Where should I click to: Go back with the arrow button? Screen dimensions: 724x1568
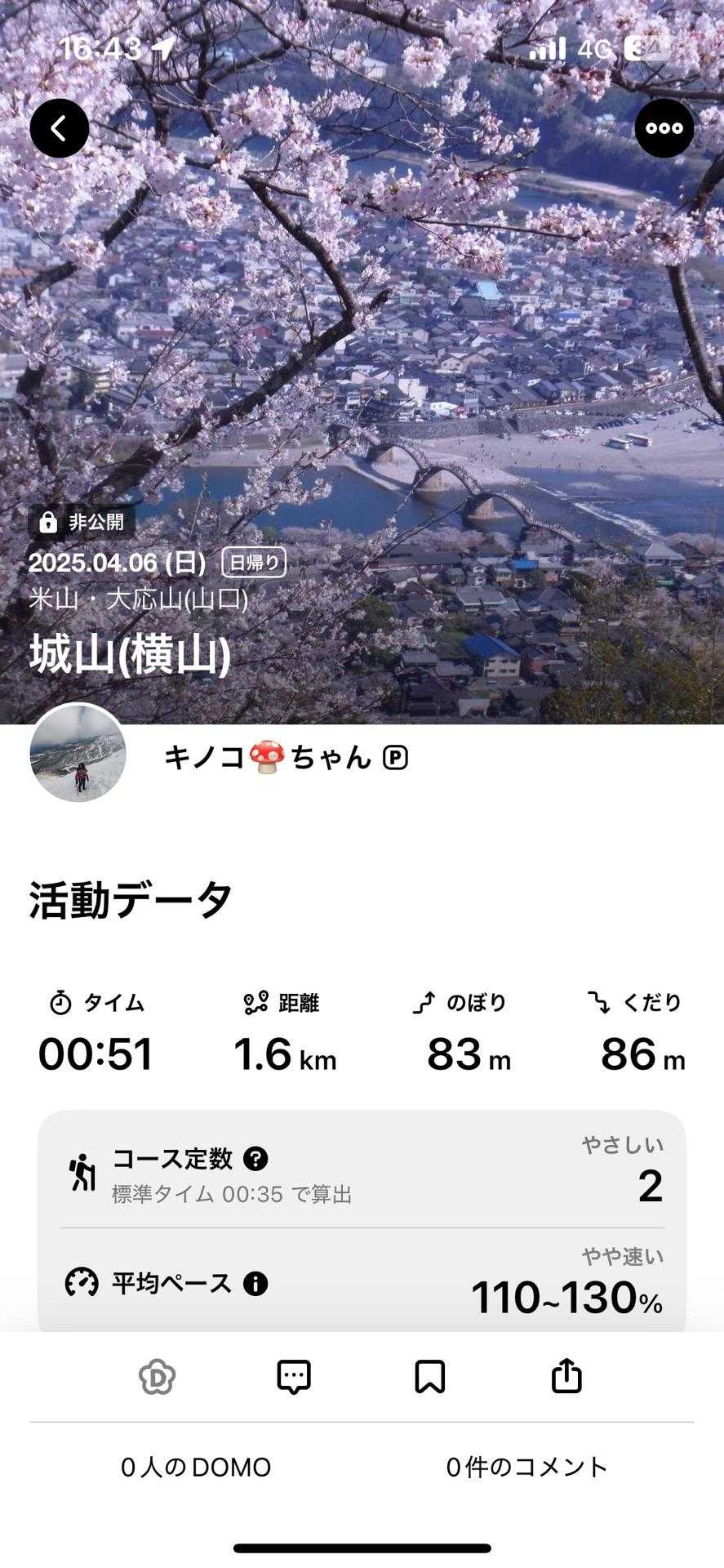(60, 128)
